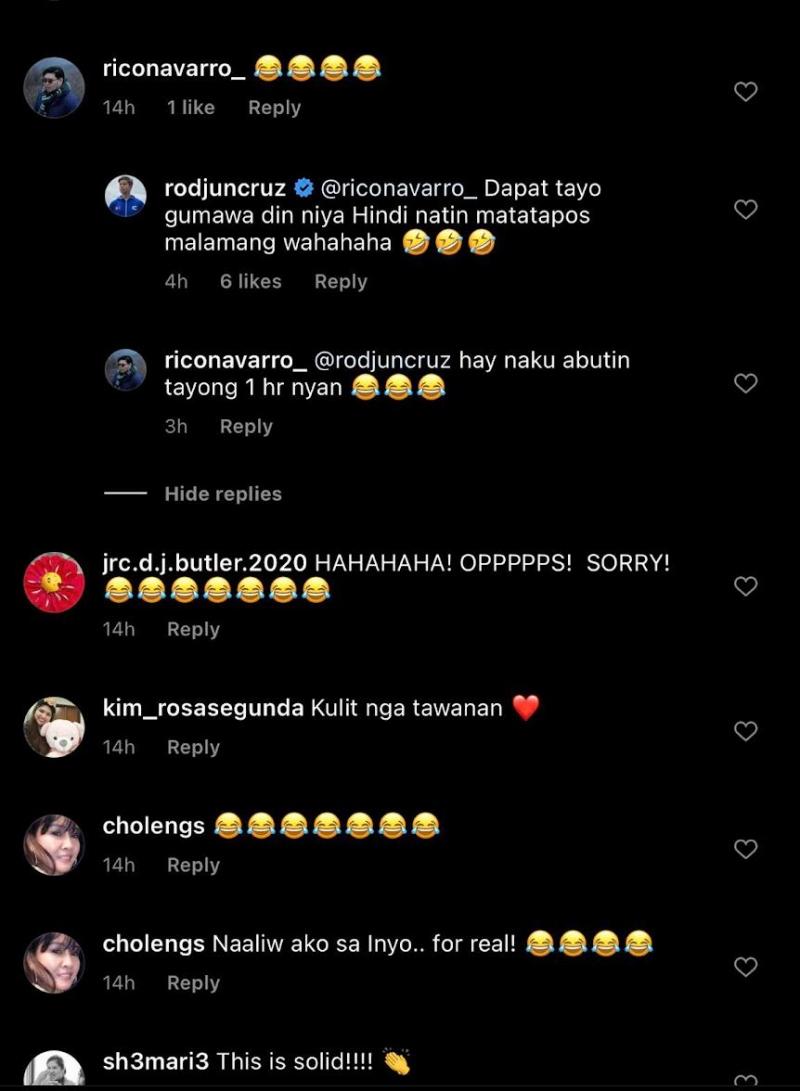Reply to kim_rosasegunda's comment
The height and width of the screenshot is (1091, 800).
tap(193, 748)
